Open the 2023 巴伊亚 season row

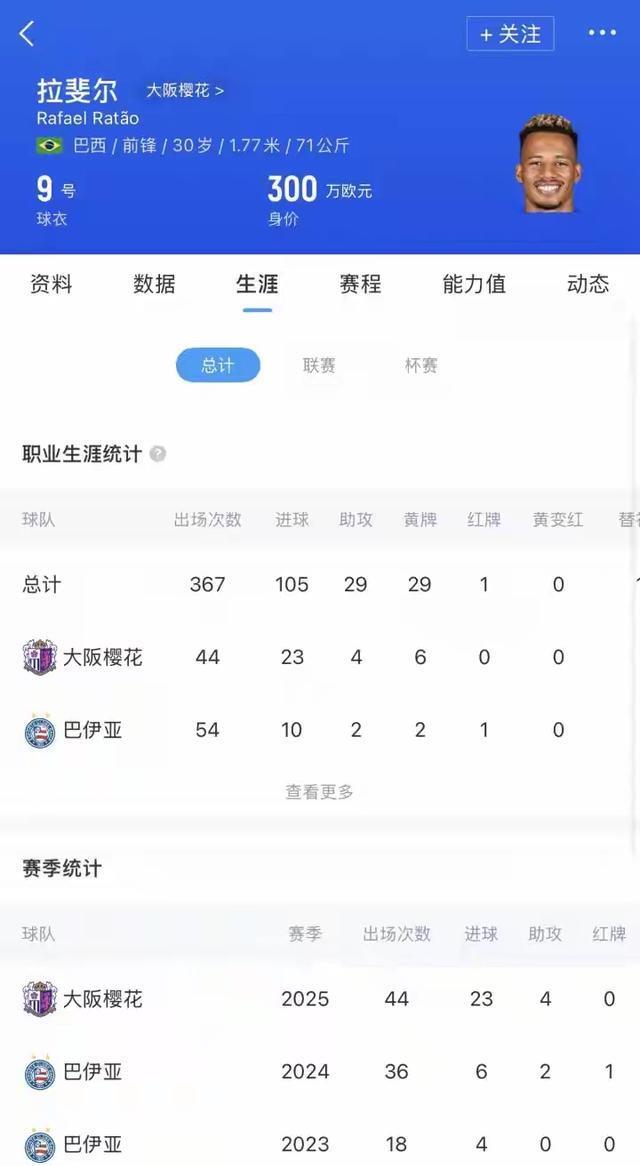(320, 1143)
